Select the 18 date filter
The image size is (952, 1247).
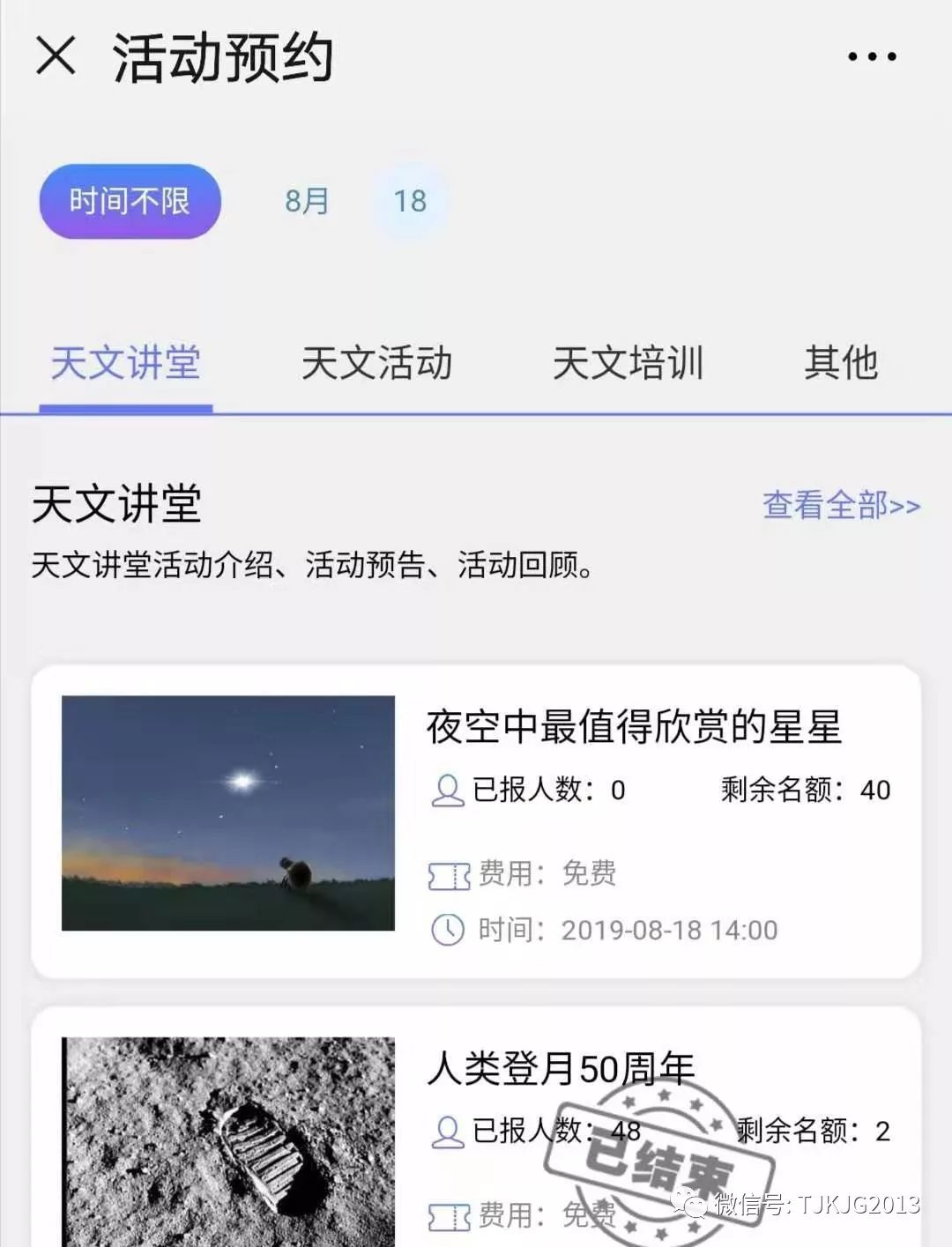(409, 201)
